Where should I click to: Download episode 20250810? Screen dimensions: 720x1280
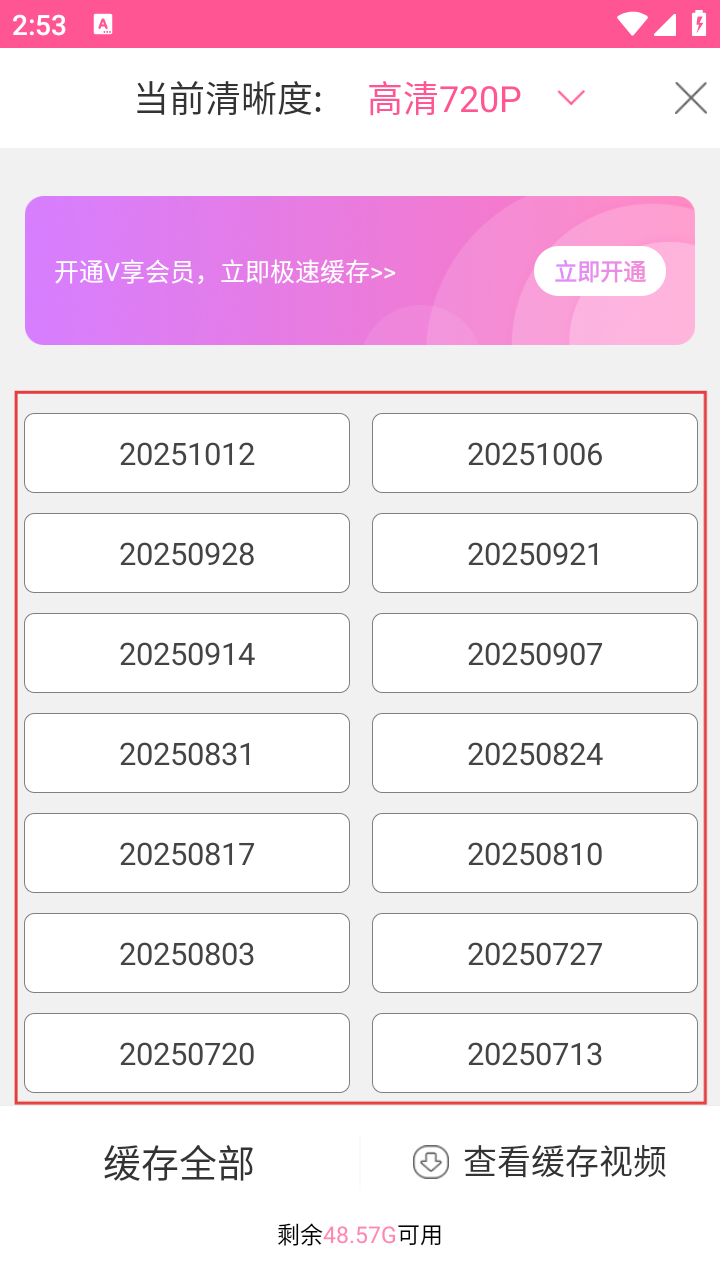pos(535,854)
